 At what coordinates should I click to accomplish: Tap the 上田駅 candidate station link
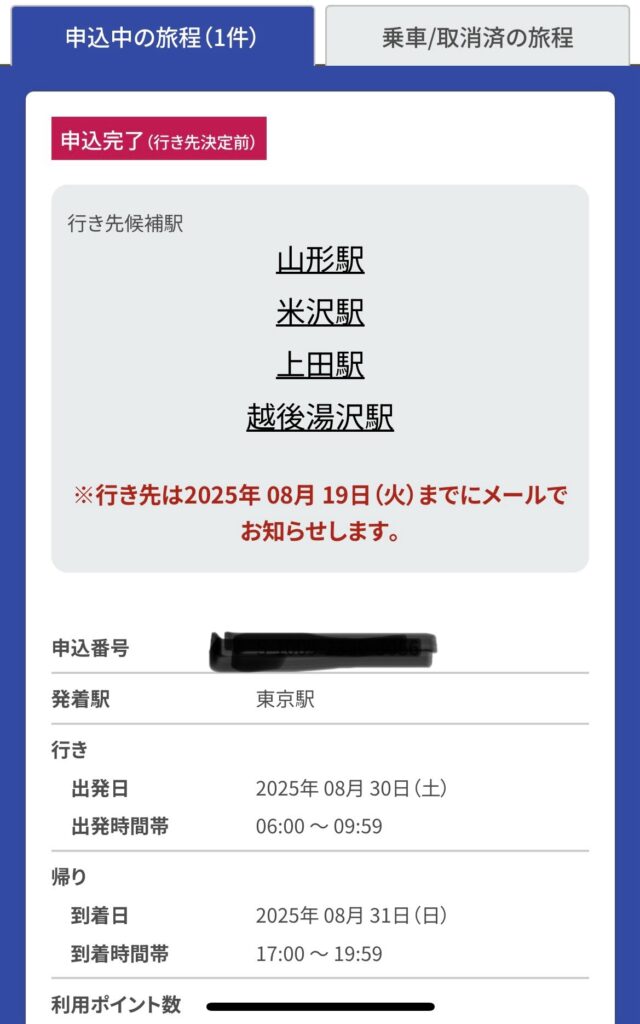[x=320, y=365]
